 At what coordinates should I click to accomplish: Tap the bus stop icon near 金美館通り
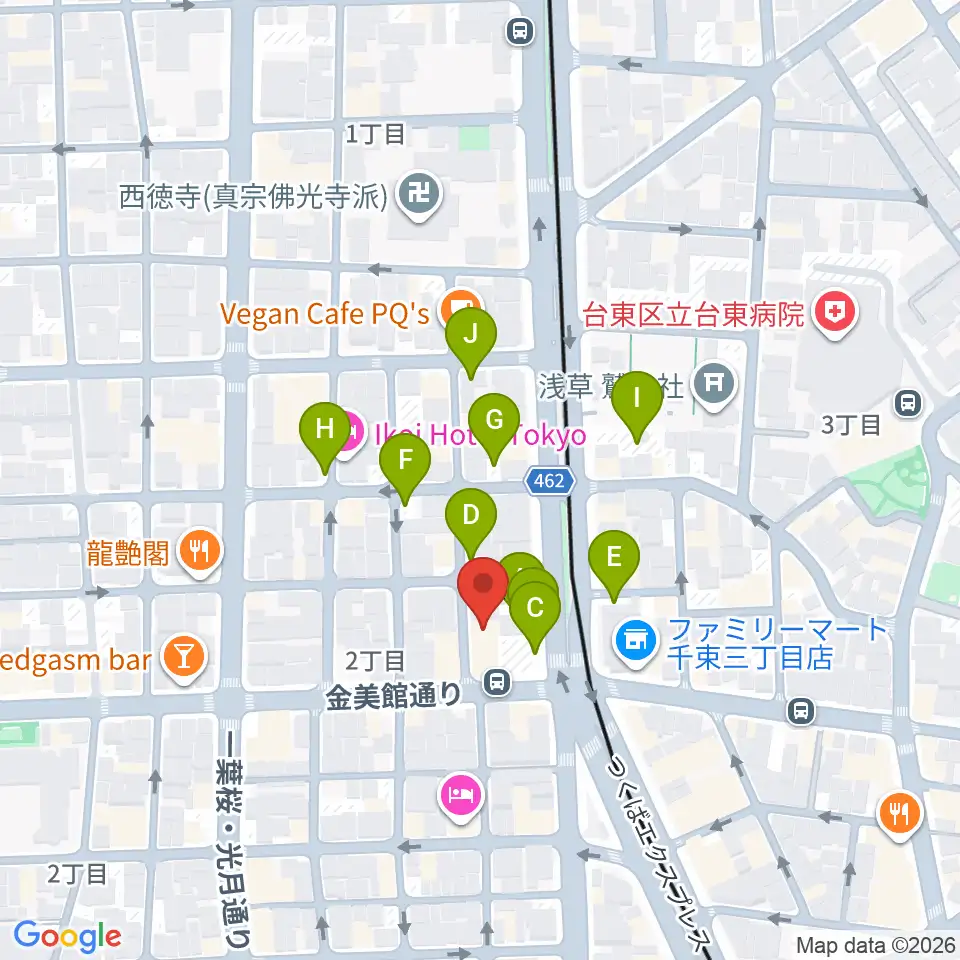(x=497, y=681)
